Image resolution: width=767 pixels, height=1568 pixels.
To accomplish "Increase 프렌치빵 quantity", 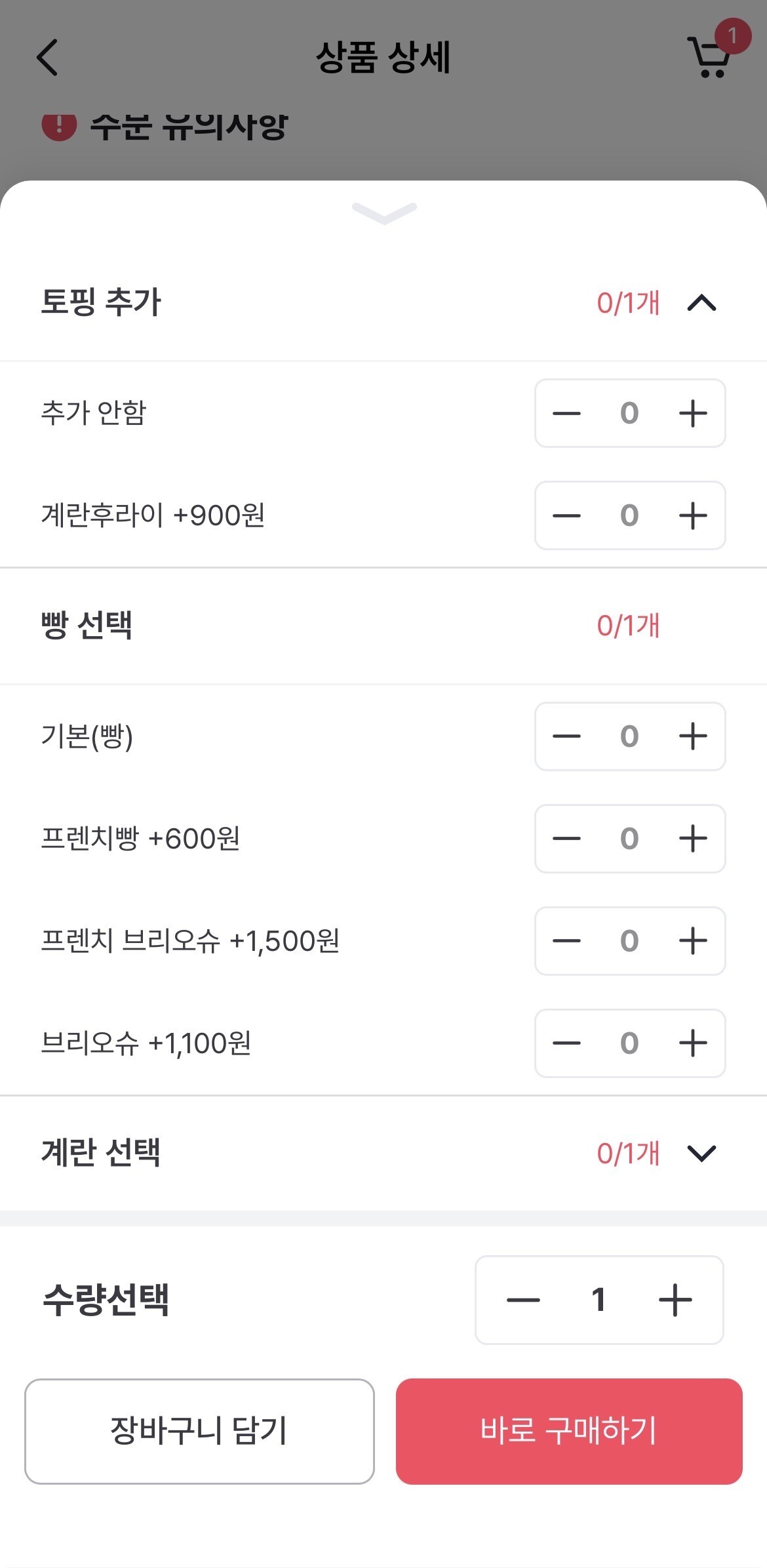I will [x=693, y=838].
